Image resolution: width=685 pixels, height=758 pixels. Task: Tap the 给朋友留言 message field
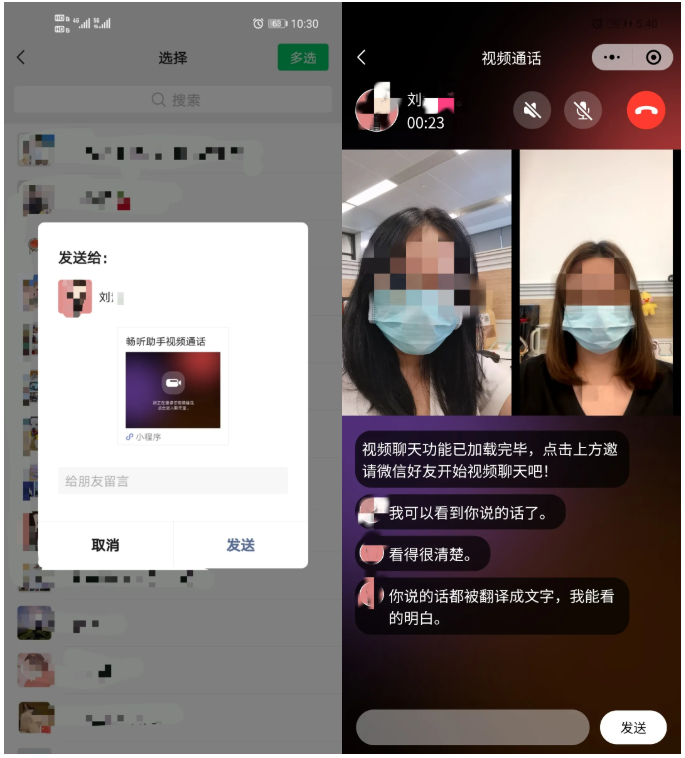(172, 481)
